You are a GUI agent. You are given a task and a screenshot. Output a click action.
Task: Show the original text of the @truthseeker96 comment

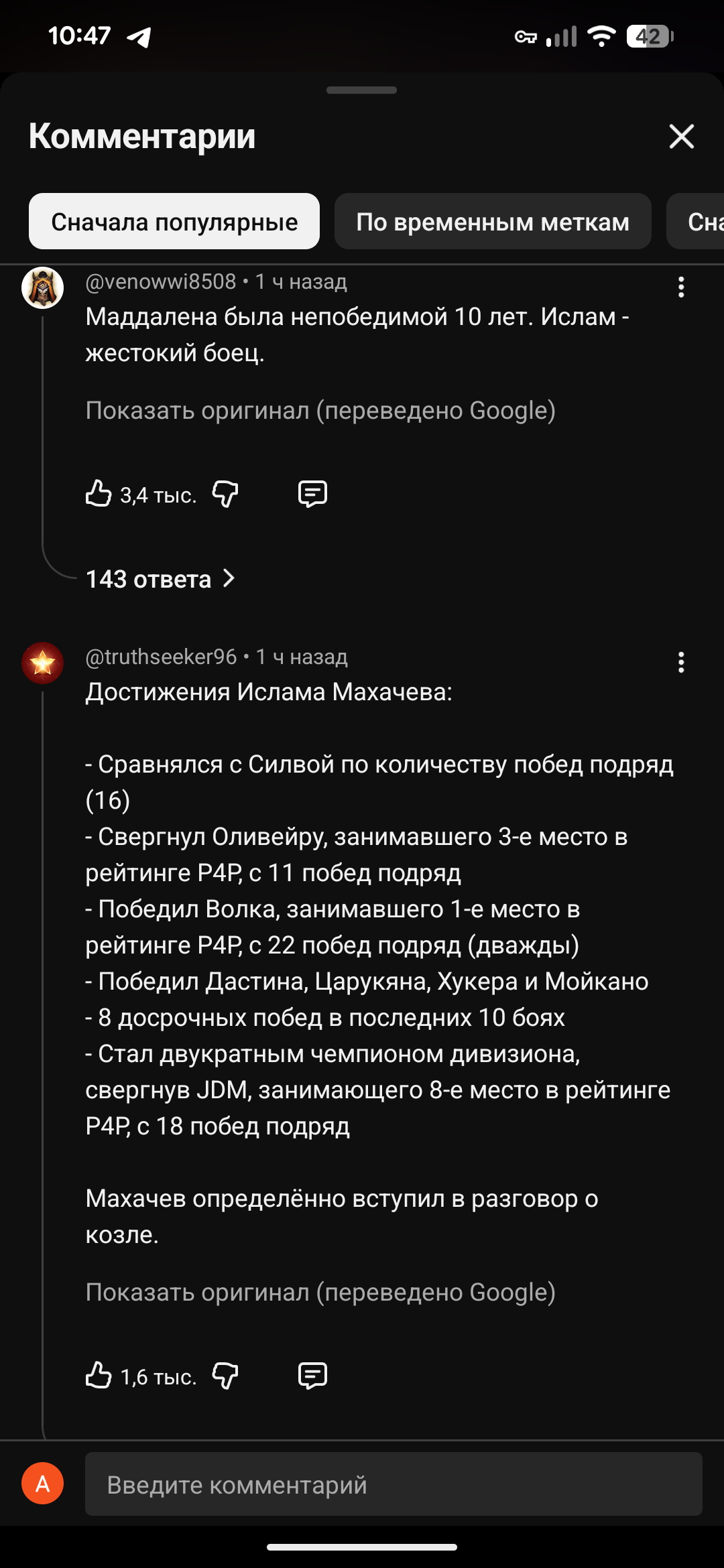tap(320, 1293)
